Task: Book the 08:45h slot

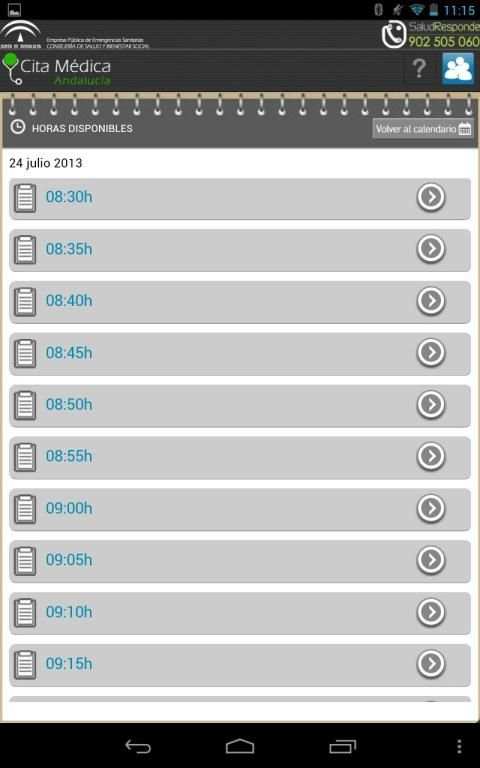Action: pos(240,354)
